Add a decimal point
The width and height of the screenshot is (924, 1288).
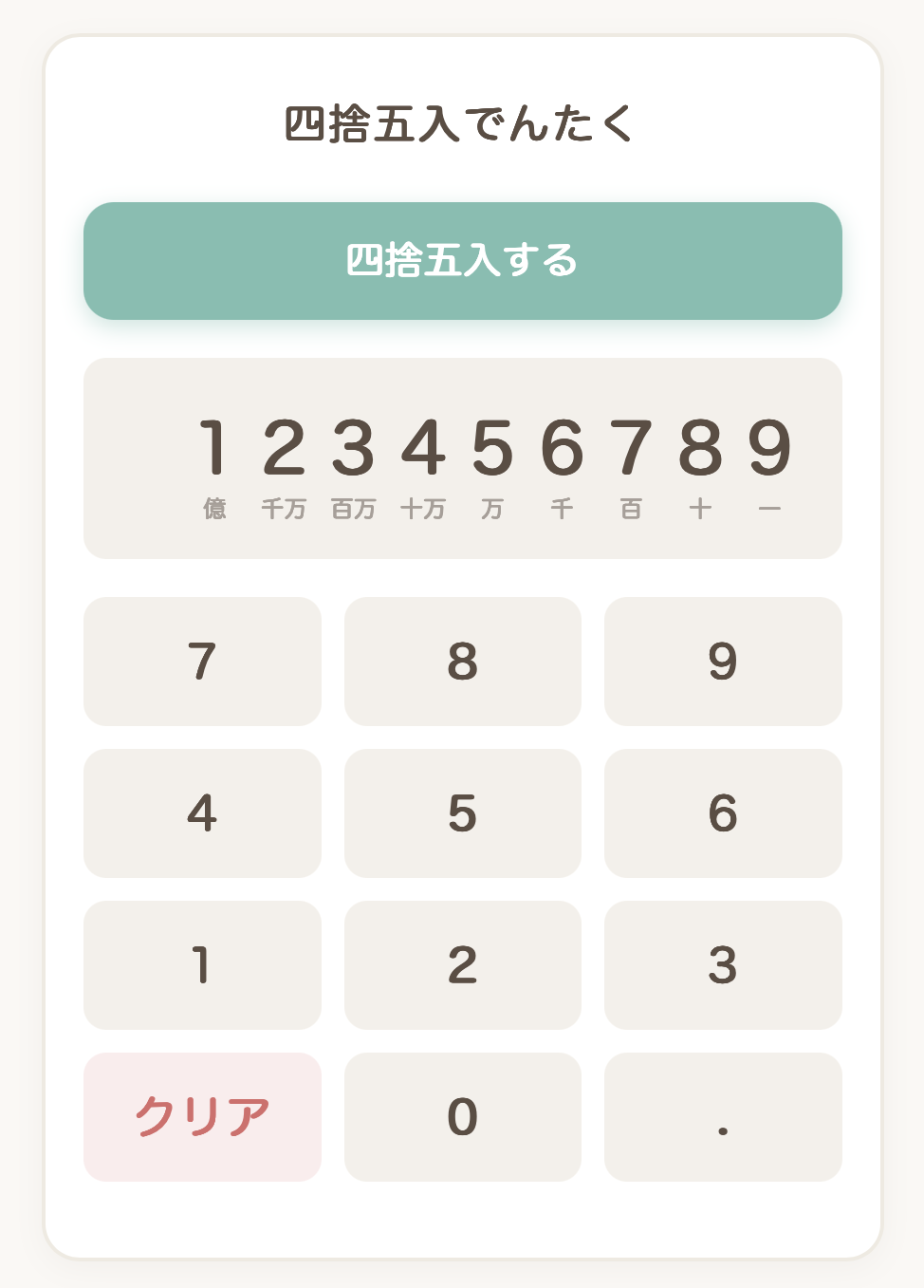tap(722, 1117)
